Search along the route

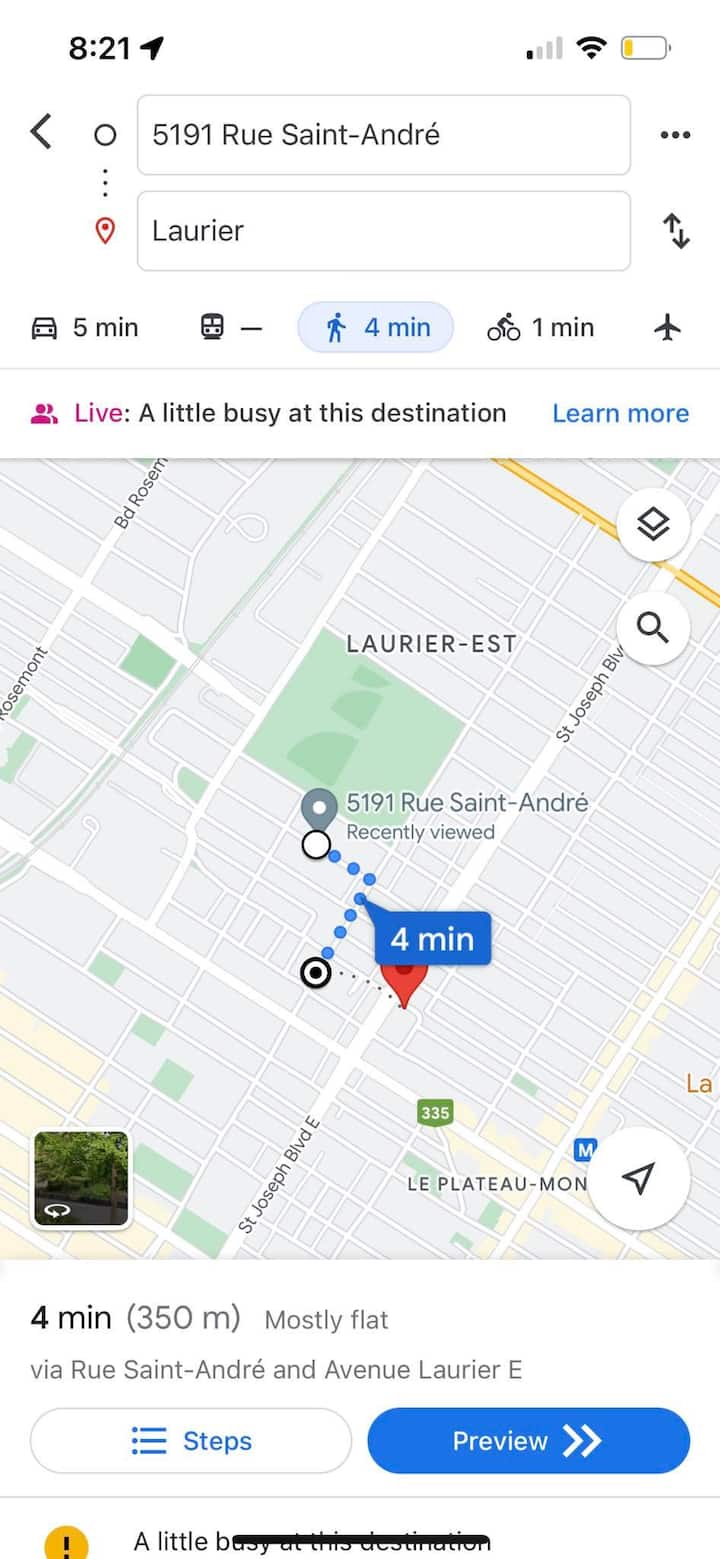tap(653, 628)
